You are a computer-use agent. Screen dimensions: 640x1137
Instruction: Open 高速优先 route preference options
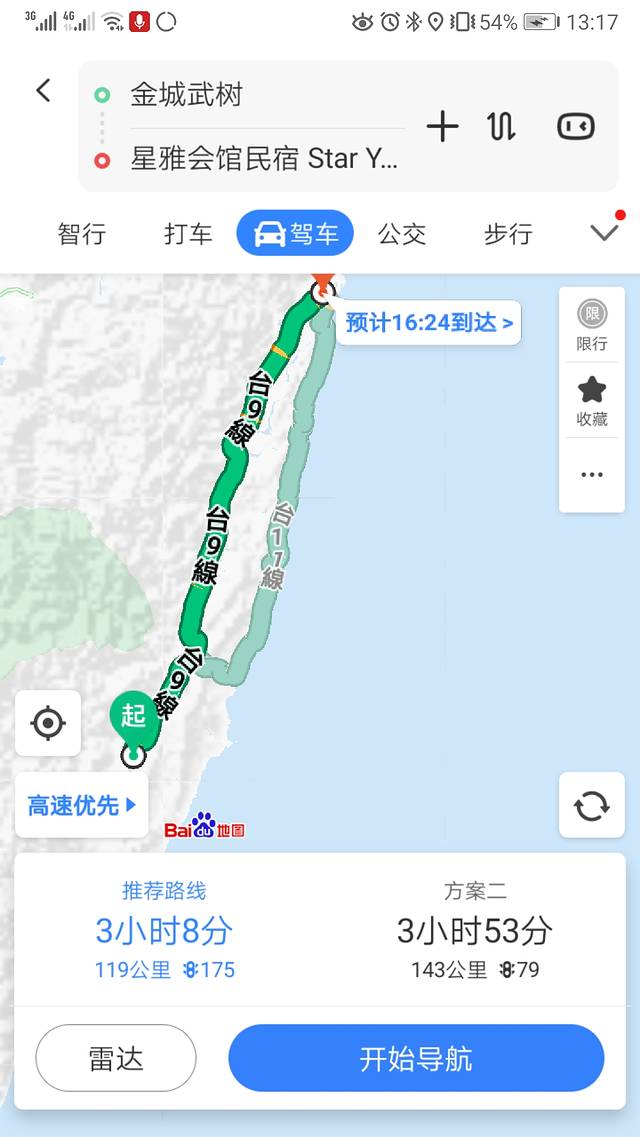(x=82, y=805)
